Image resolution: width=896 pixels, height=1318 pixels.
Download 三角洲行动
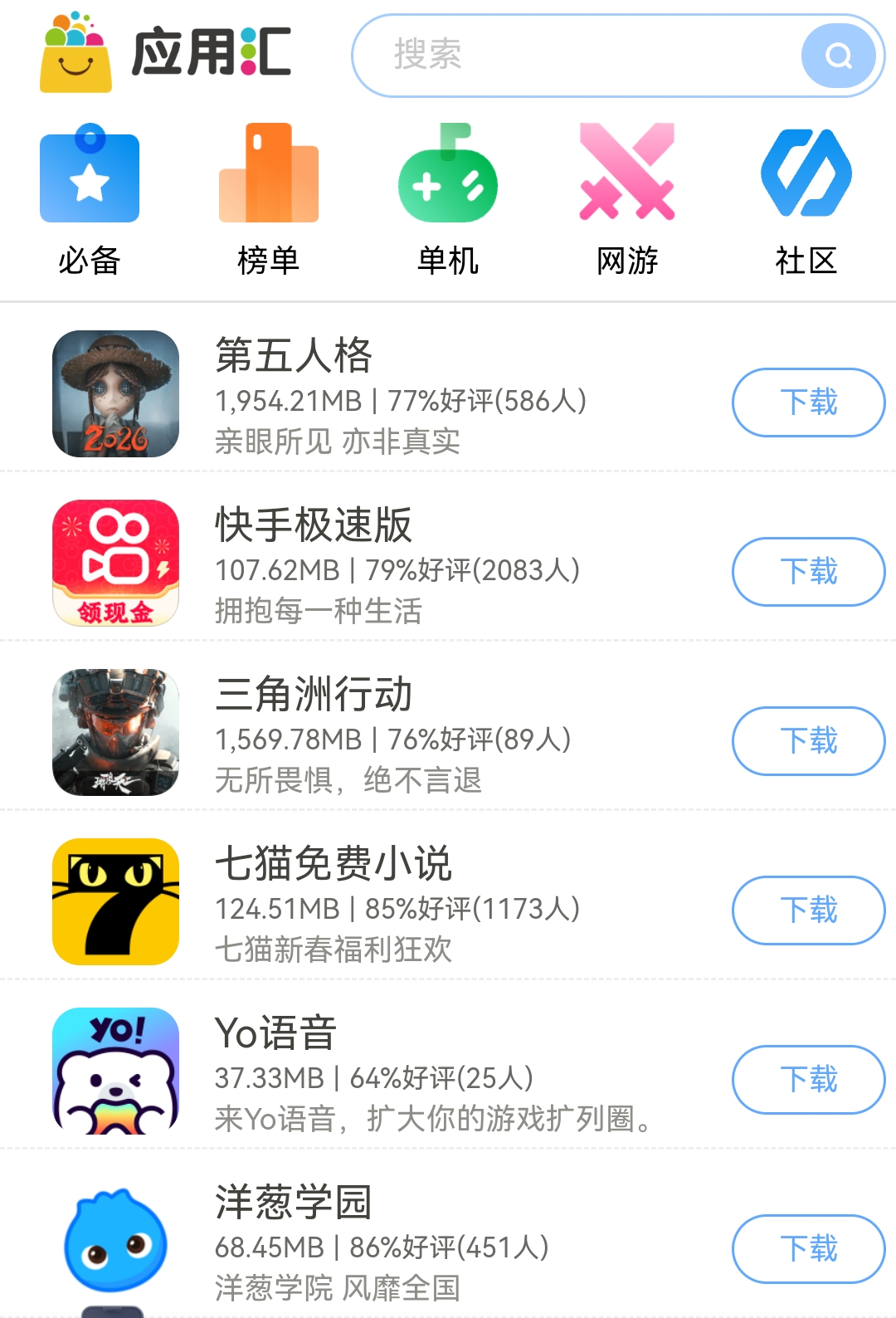[808, 741]
